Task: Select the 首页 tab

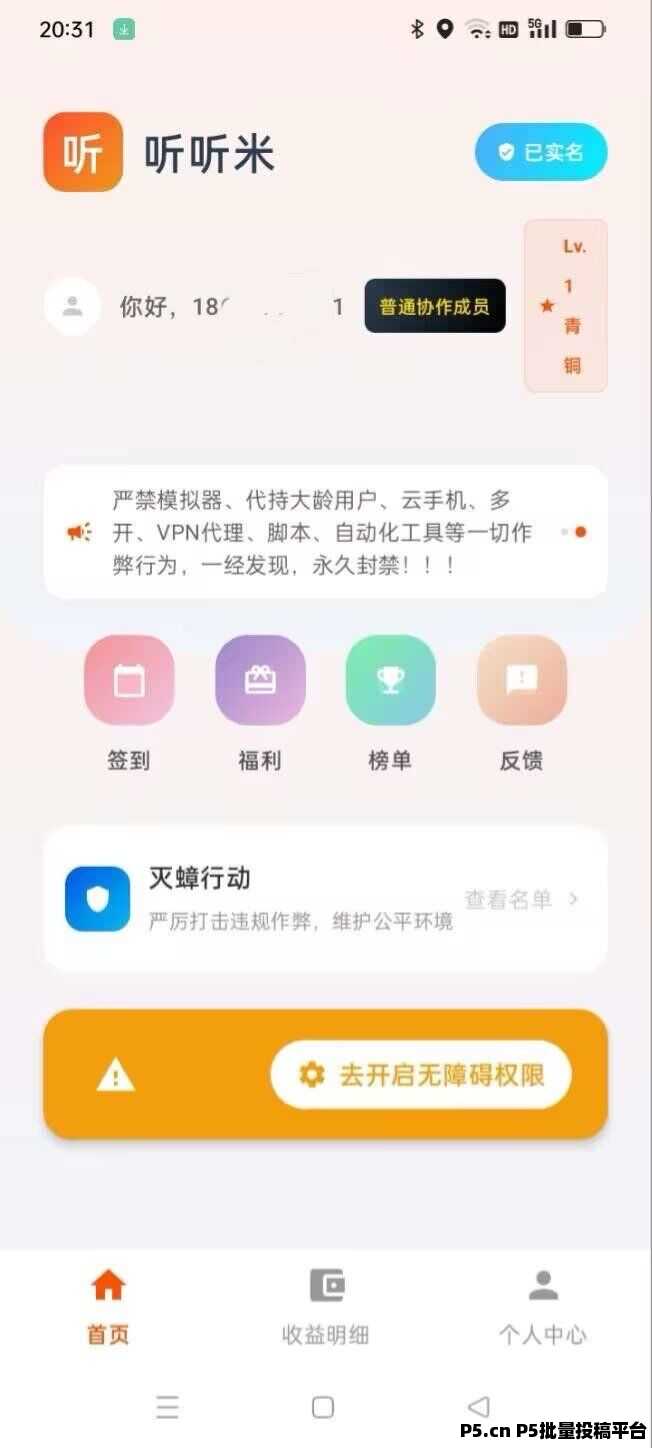Action: click(108, 1305)
